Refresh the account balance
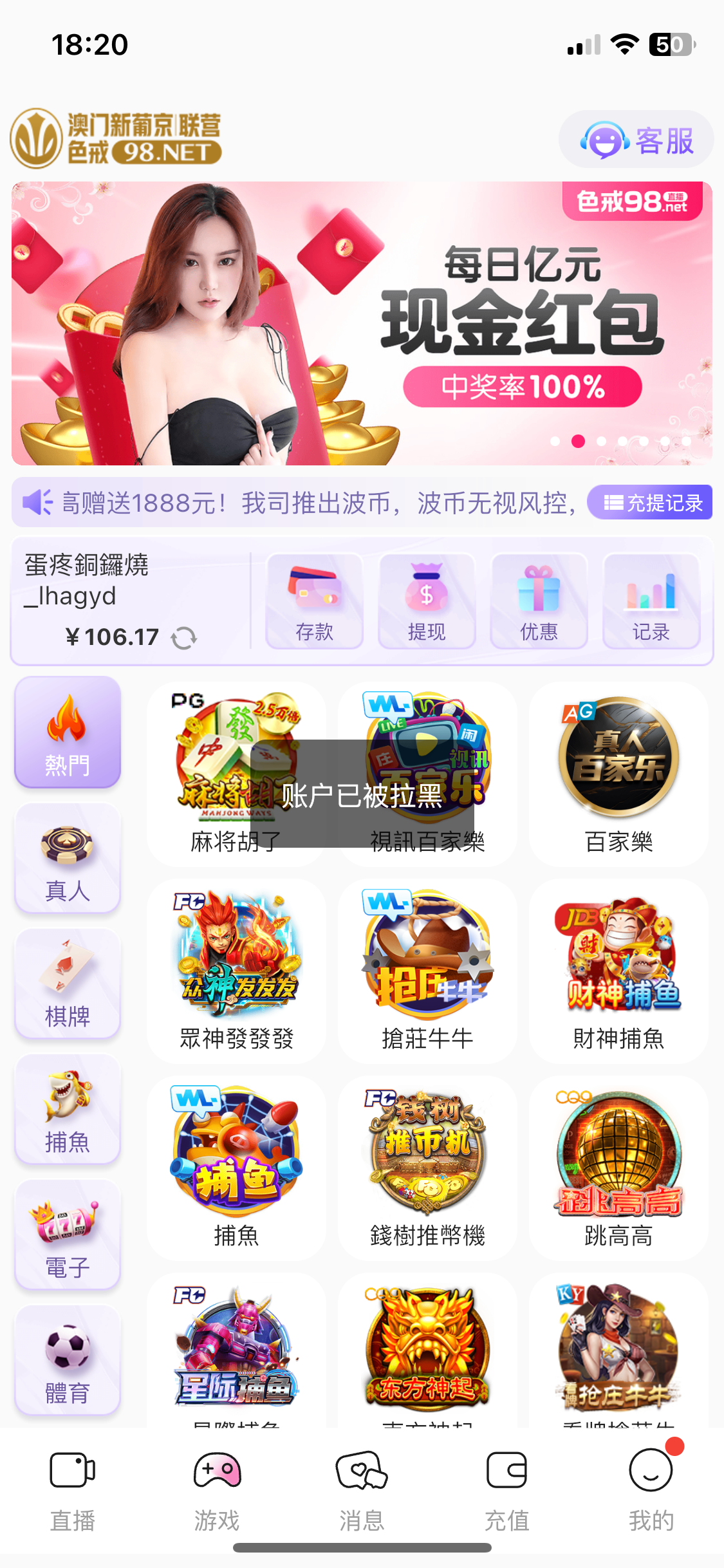The width and height of the screenshot is (724, 1568). tap(183, 638)
